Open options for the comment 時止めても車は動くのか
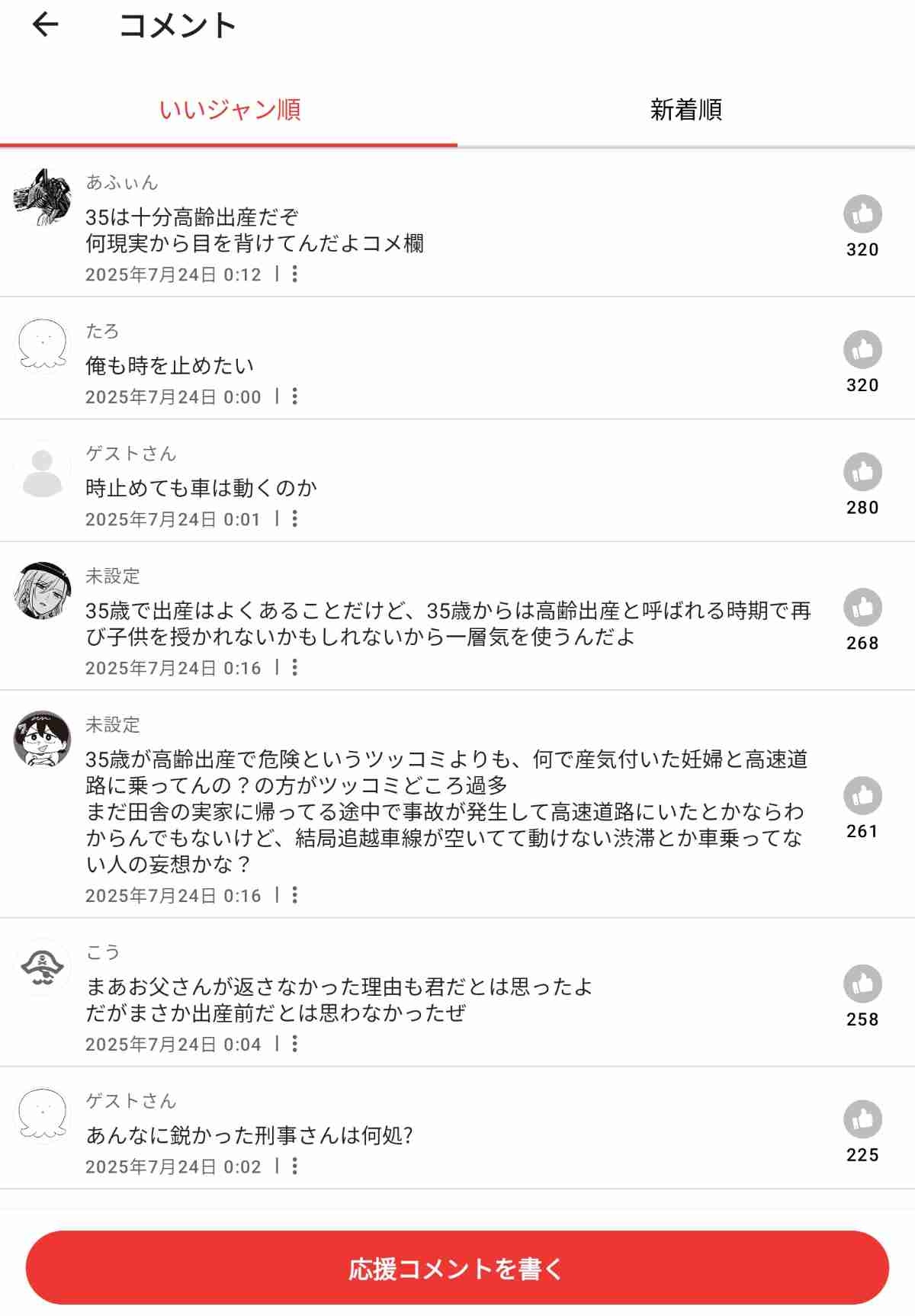Screen dimensions: 915x1316 point(295,518)
